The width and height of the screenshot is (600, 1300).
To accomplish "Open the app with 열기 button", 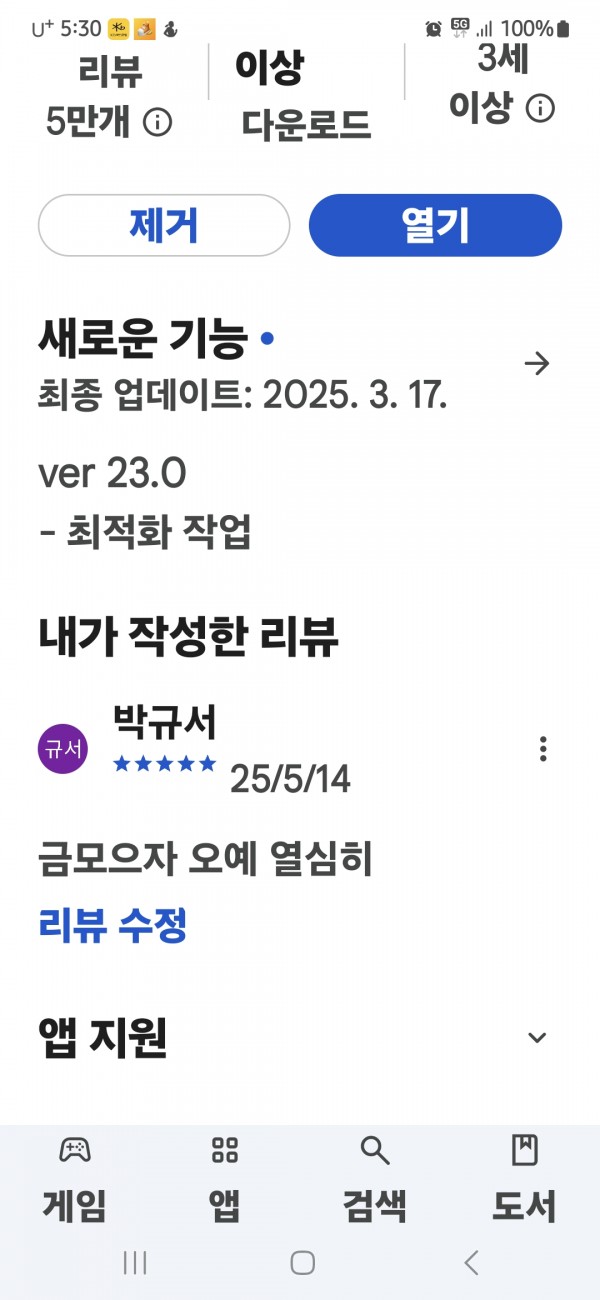I will pyautogui.click(x=435, y=225).
